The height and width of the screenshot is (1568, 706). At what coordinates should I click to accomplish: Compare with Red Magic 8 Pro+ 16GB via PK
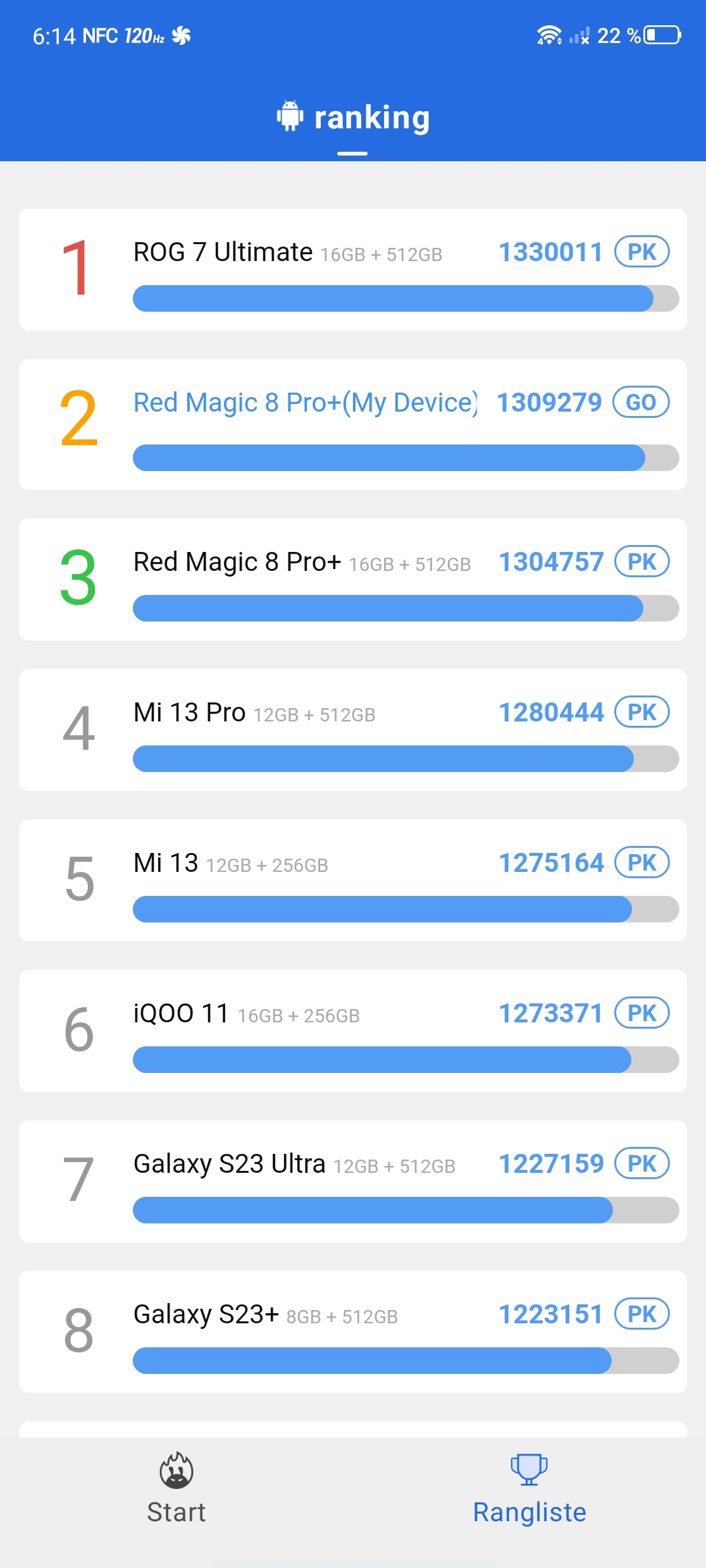(x=641, y=561)
